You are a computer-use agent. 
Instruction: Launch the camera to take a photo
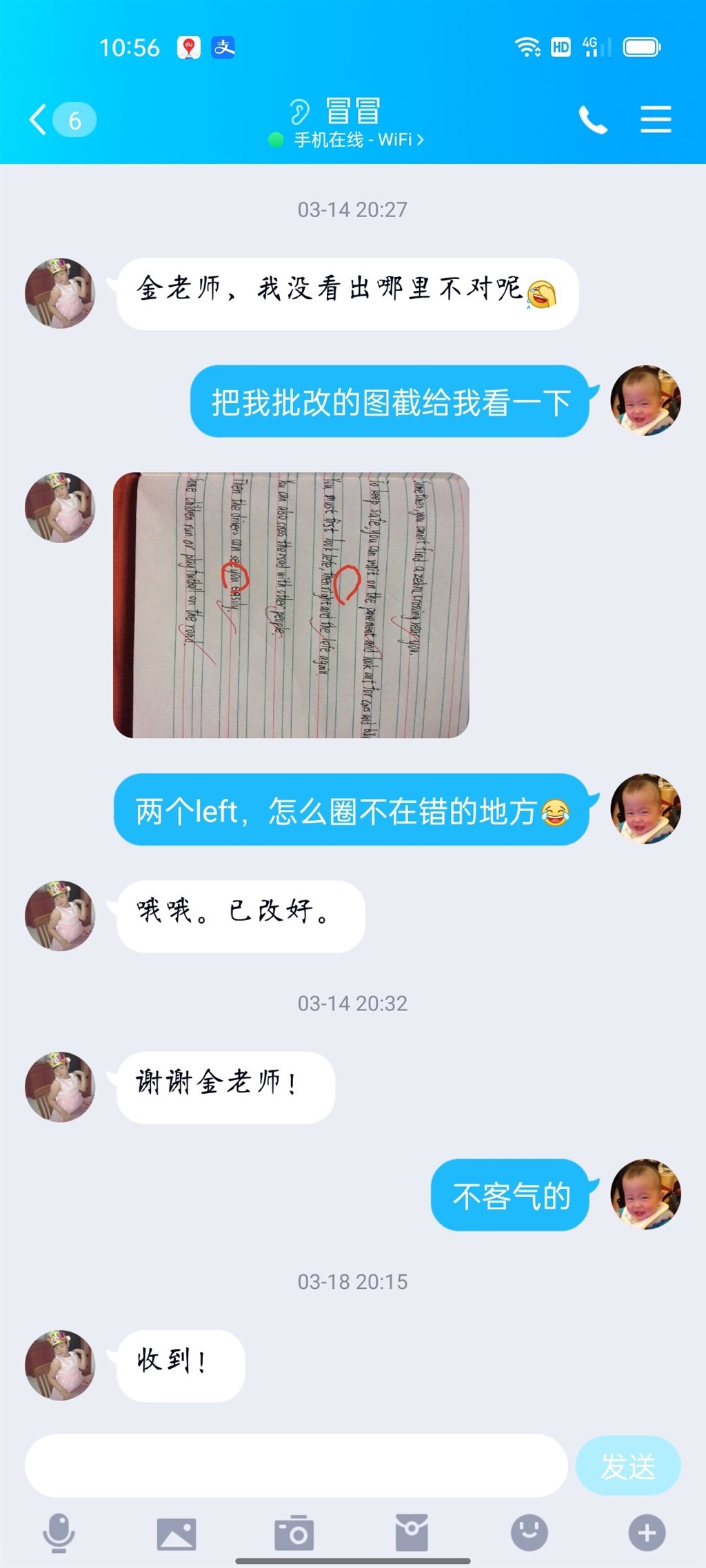tap(294, 1533)
